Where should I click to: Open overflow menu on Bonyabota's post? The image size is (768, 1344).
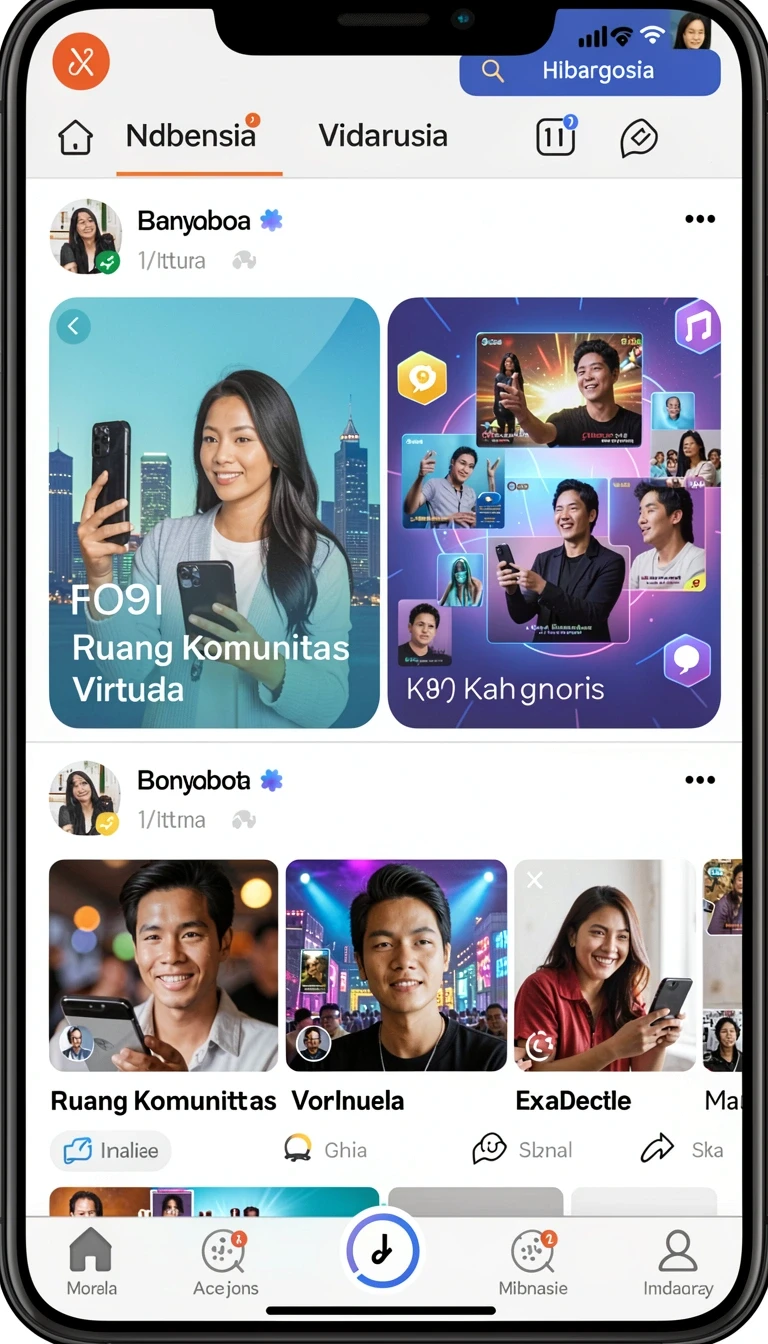pos(700,780)
